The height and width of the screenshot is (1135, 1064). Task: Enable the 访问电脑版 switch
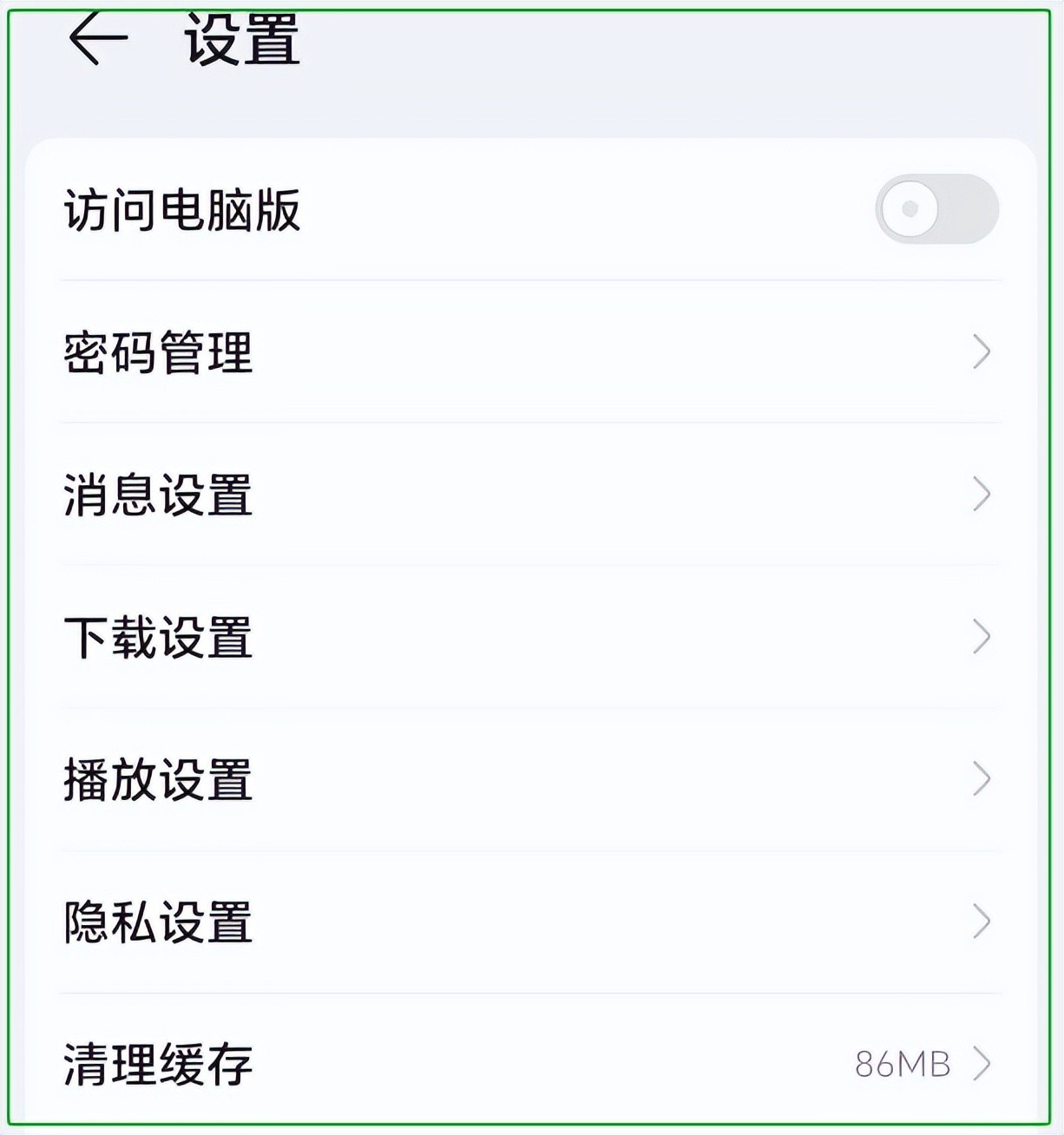[x=936, y=209]
